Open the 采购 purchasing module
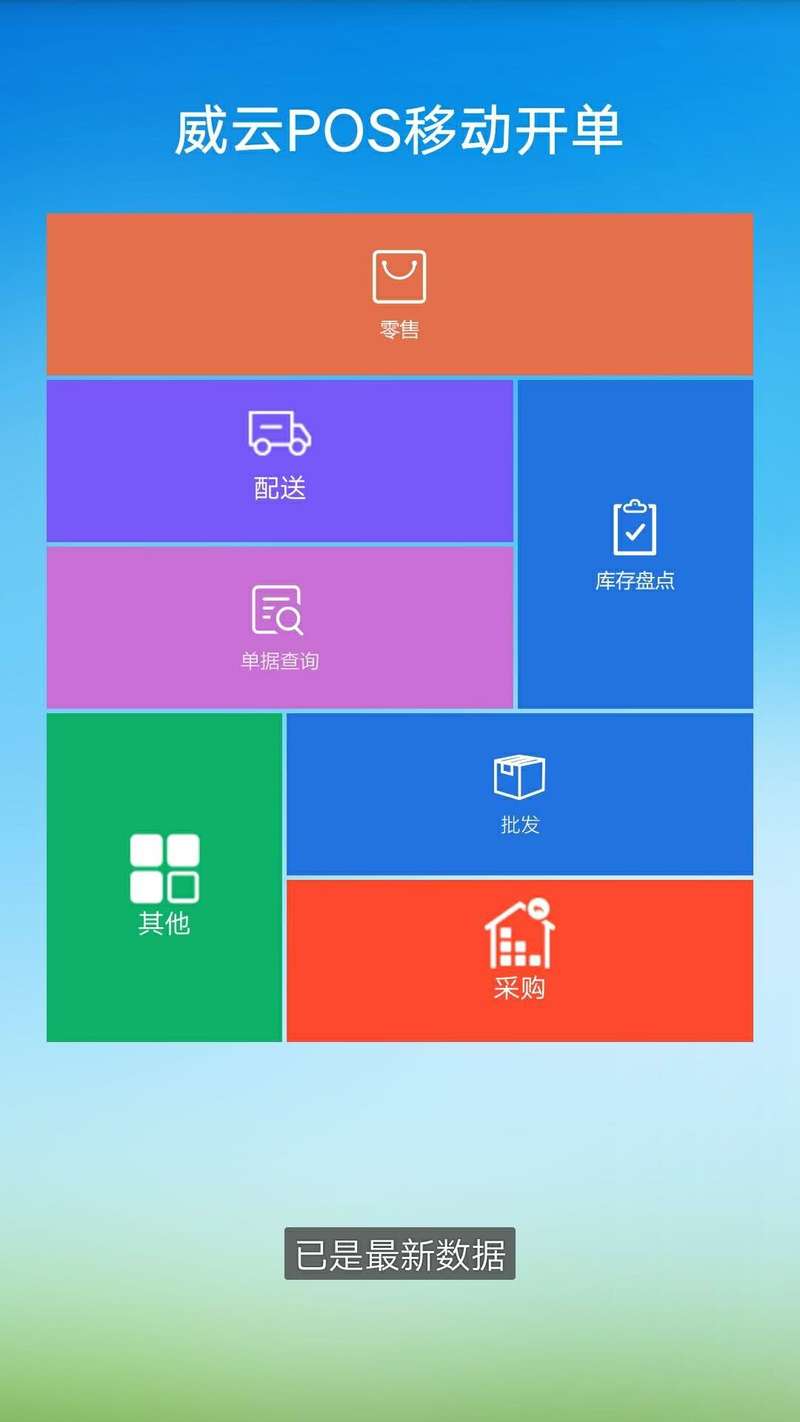Image resolution: width=800 pixels, height=1422 pixels. 517,960
